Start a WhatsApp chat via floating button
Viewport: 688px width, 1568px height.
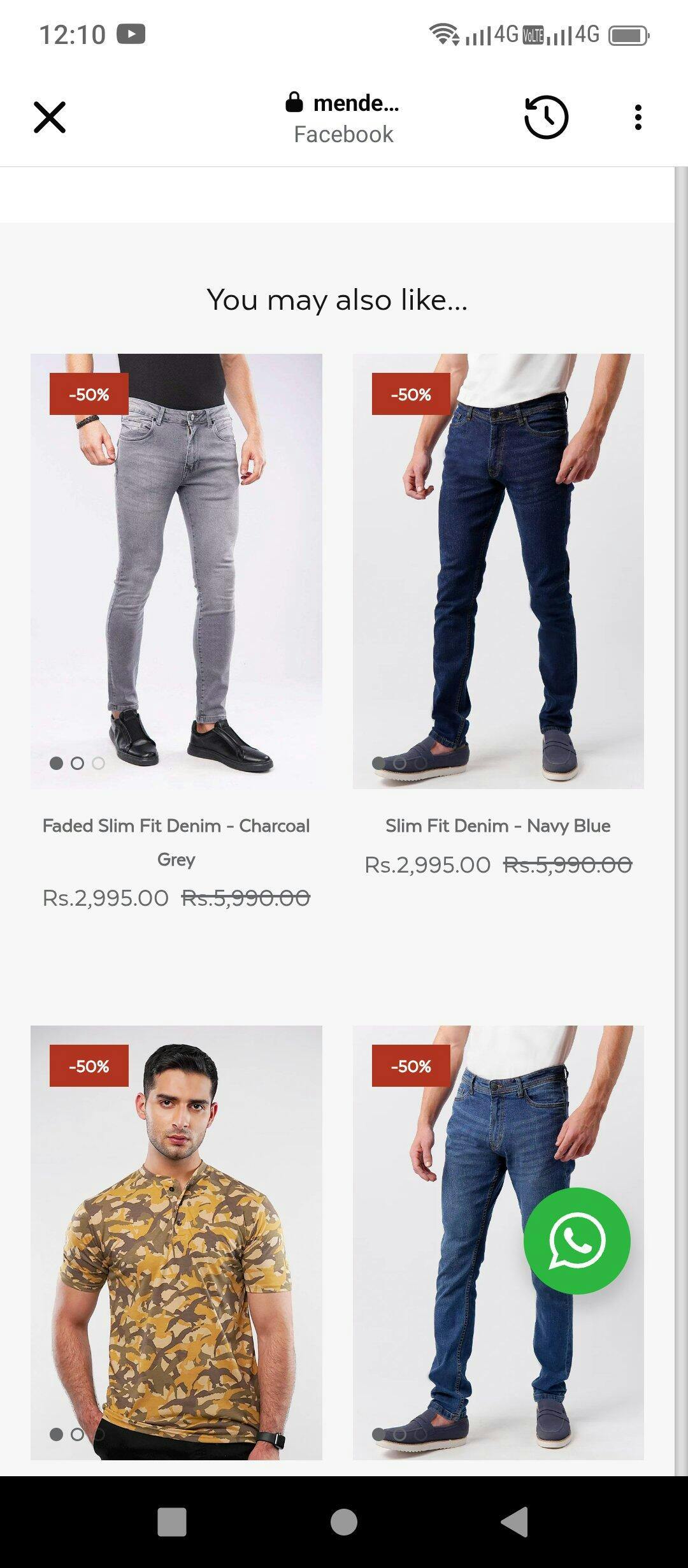point(577,1240)
